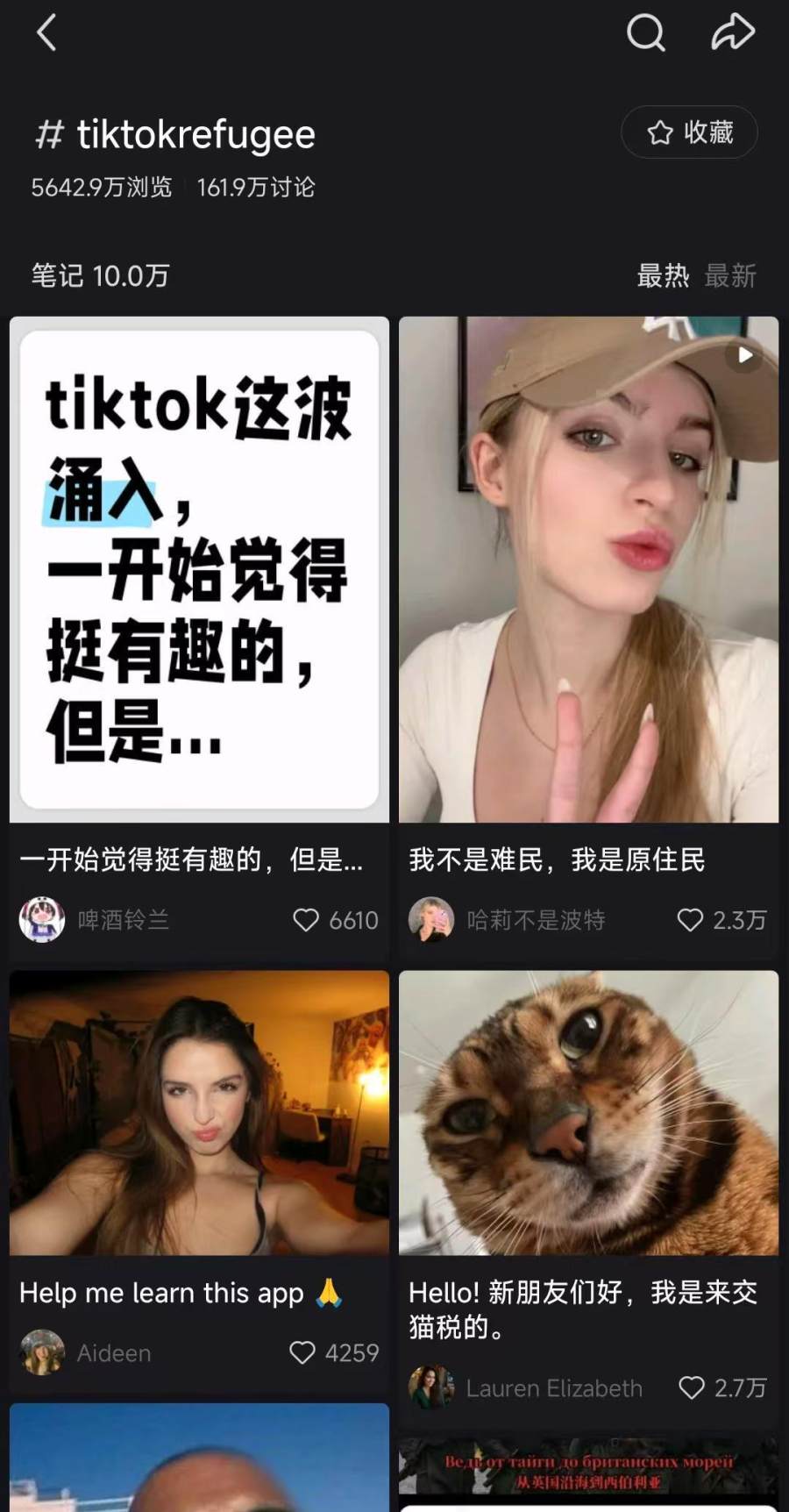Like the note by 哈莉不是波特
The height and width of the screenshot is (1512, 789).
click(691, 920)
